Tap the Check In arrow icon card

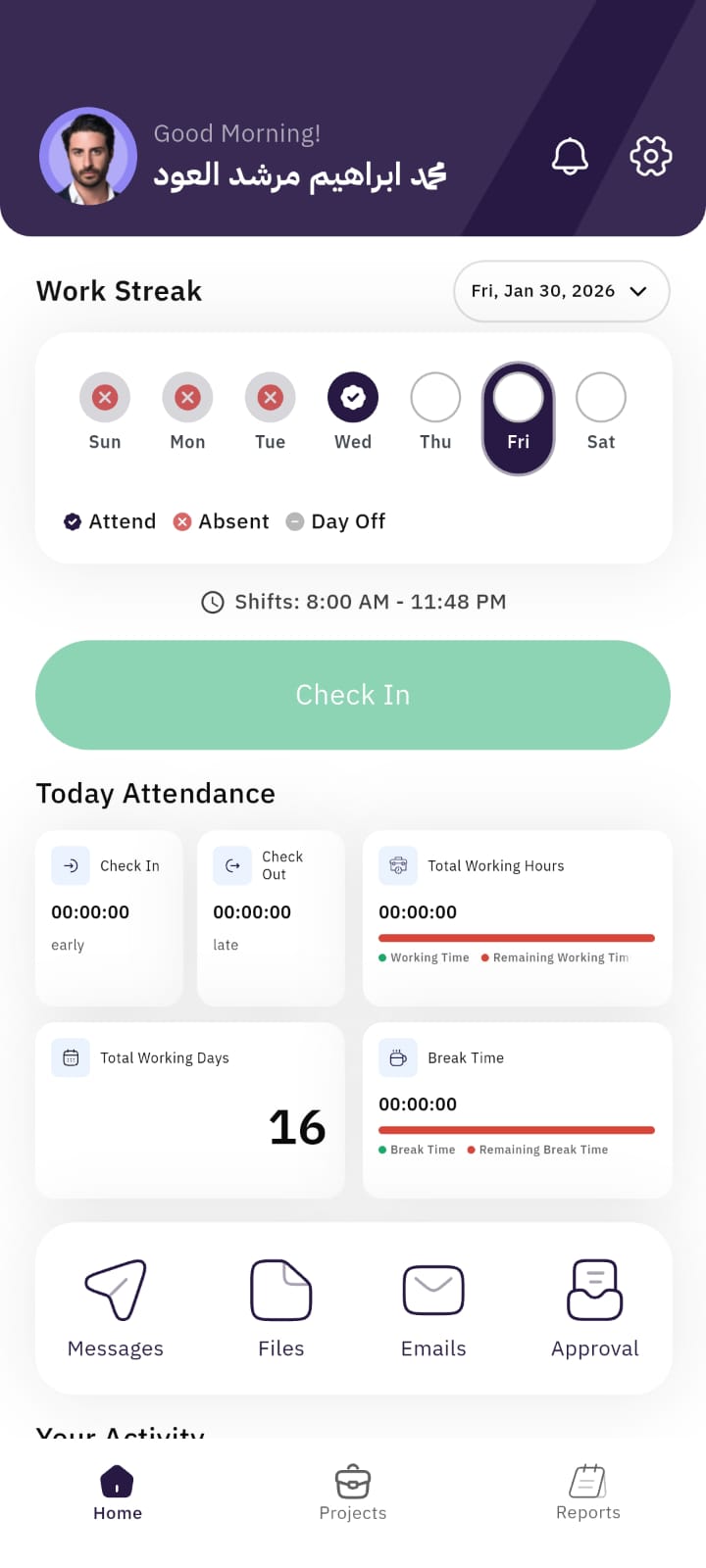(70, 865)
